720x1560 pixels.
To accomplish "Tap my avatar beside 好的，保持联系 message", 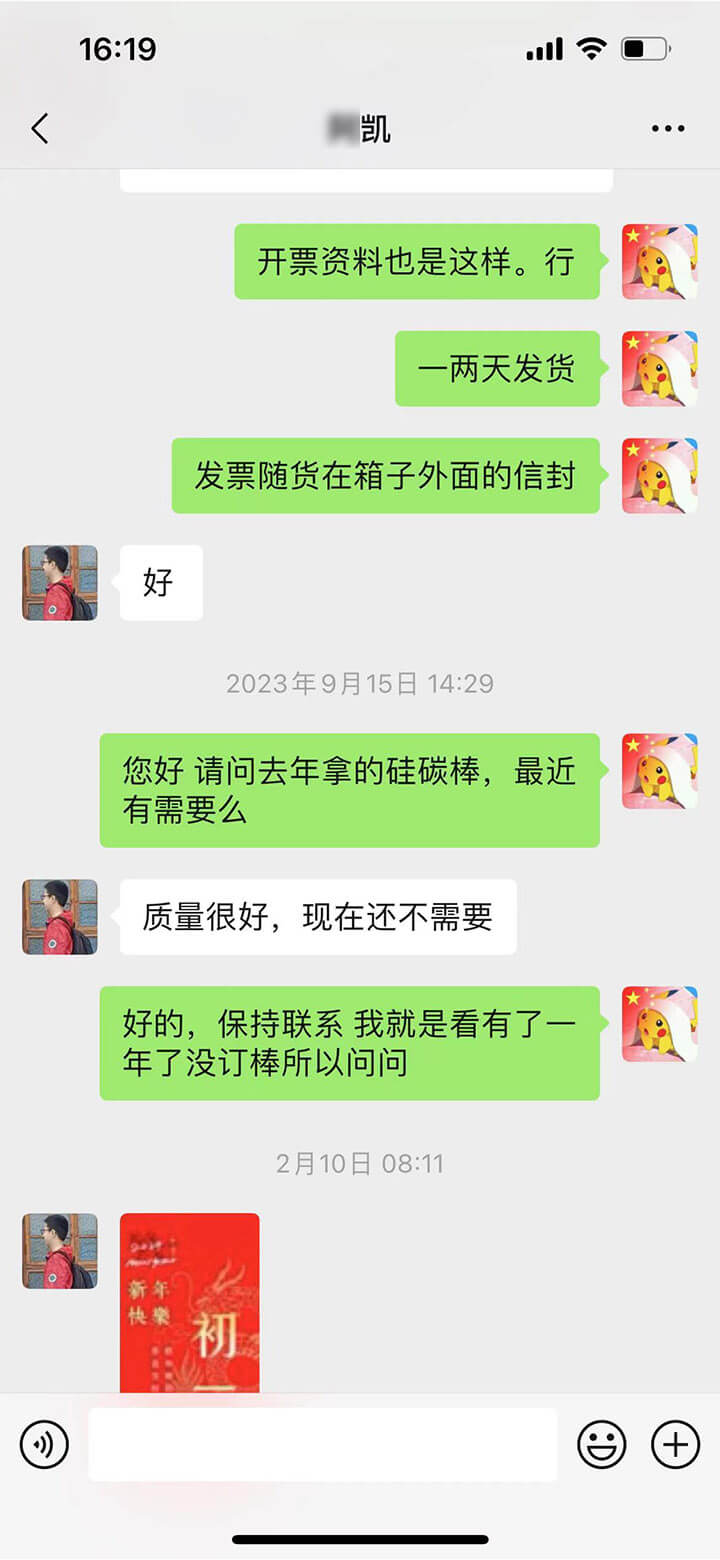I will (660, 1024).
